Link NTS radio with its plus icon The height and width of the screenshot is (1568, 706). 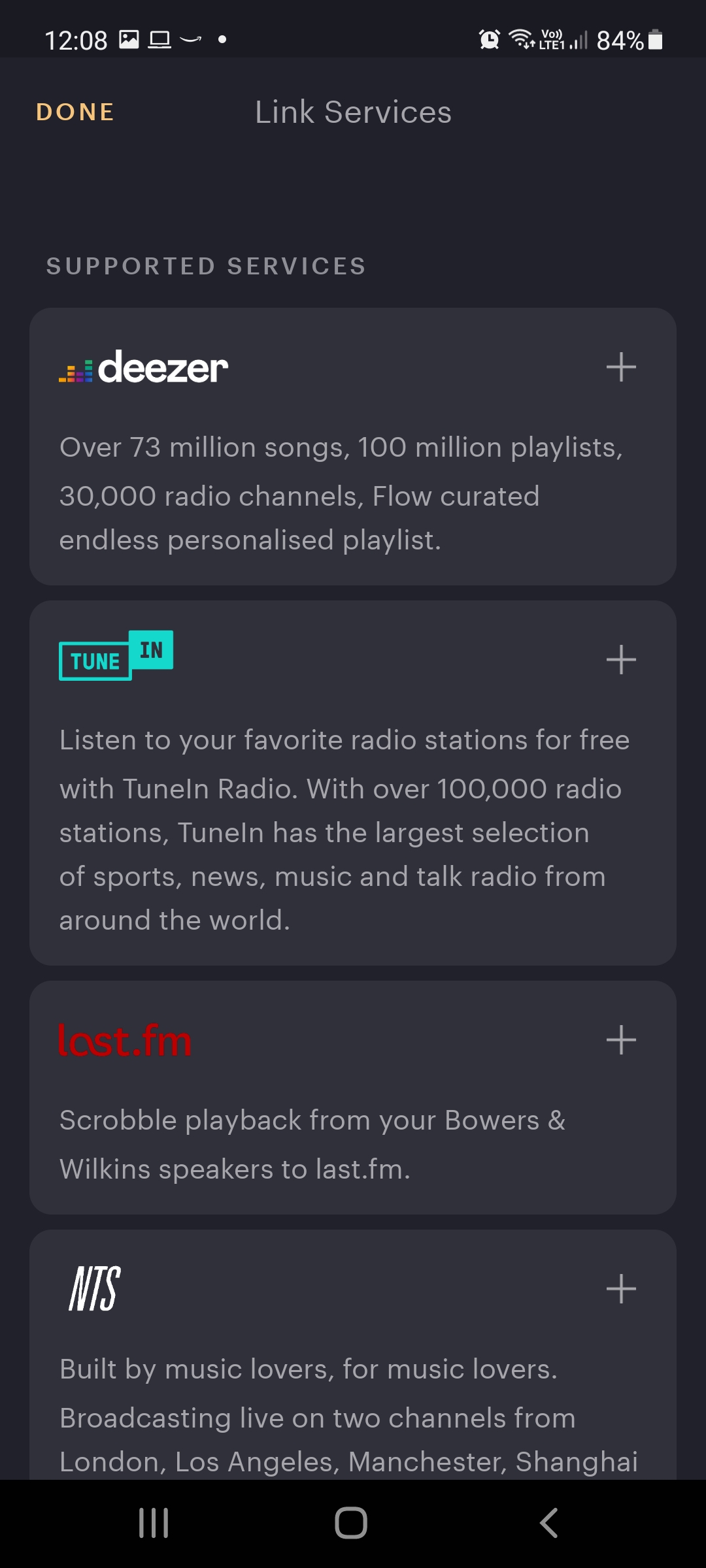pyautogui.click(x=621, y=1289)
